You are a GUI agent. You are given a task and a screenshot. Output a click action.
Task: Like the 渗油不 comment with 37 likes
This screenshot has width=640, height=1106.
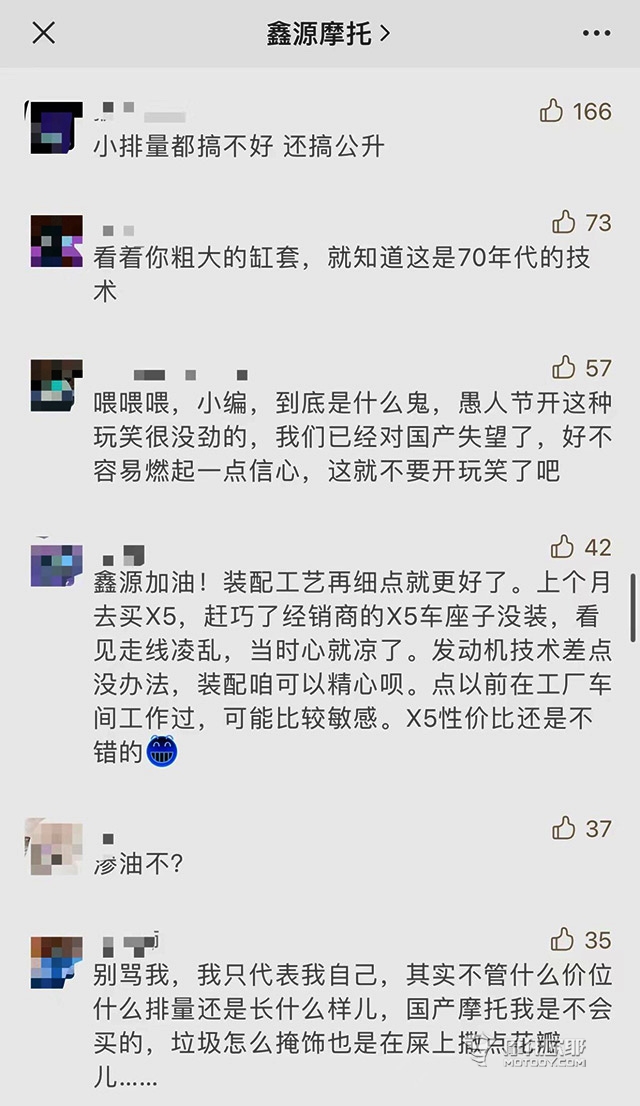tap(564, 828)
